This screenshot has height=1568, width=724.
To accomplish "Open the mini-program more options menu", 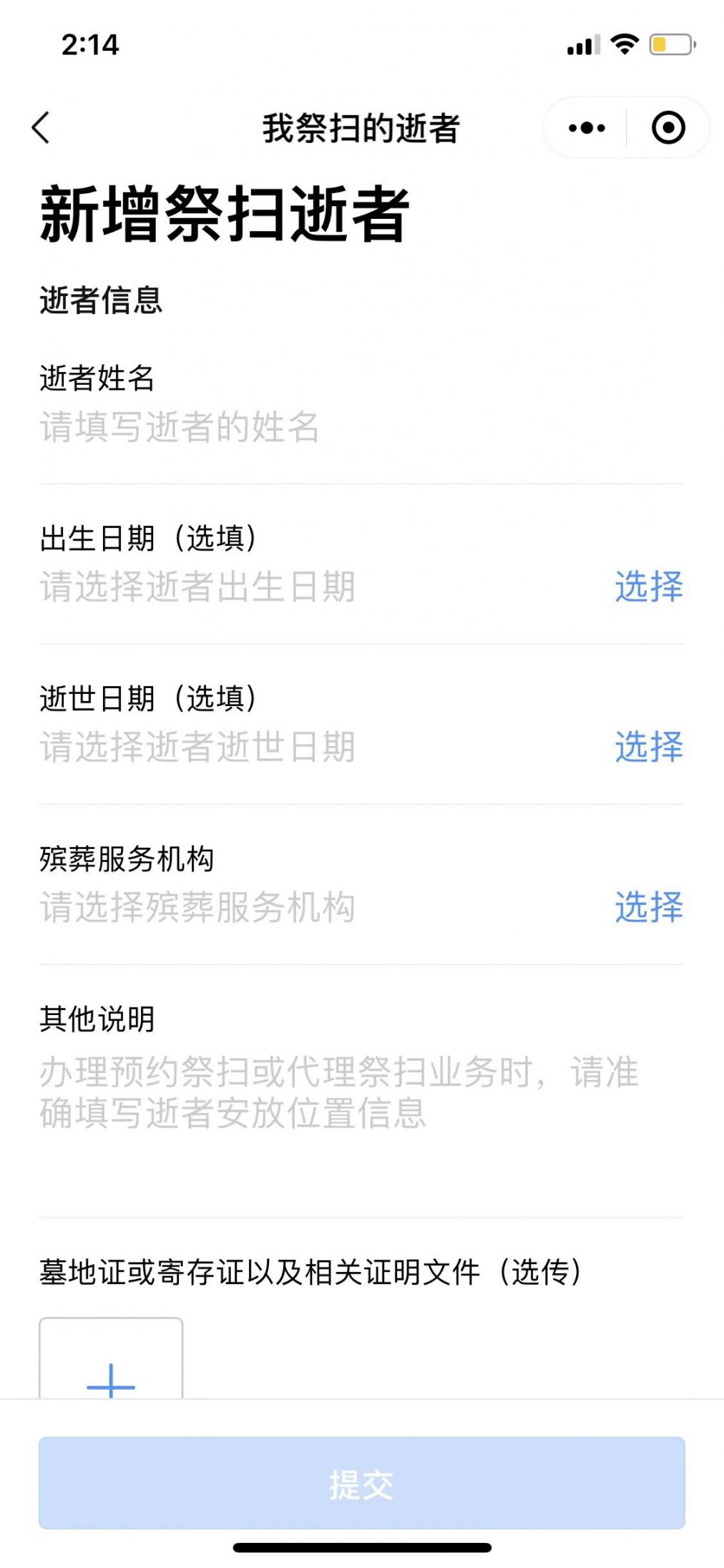I will 584,127.
